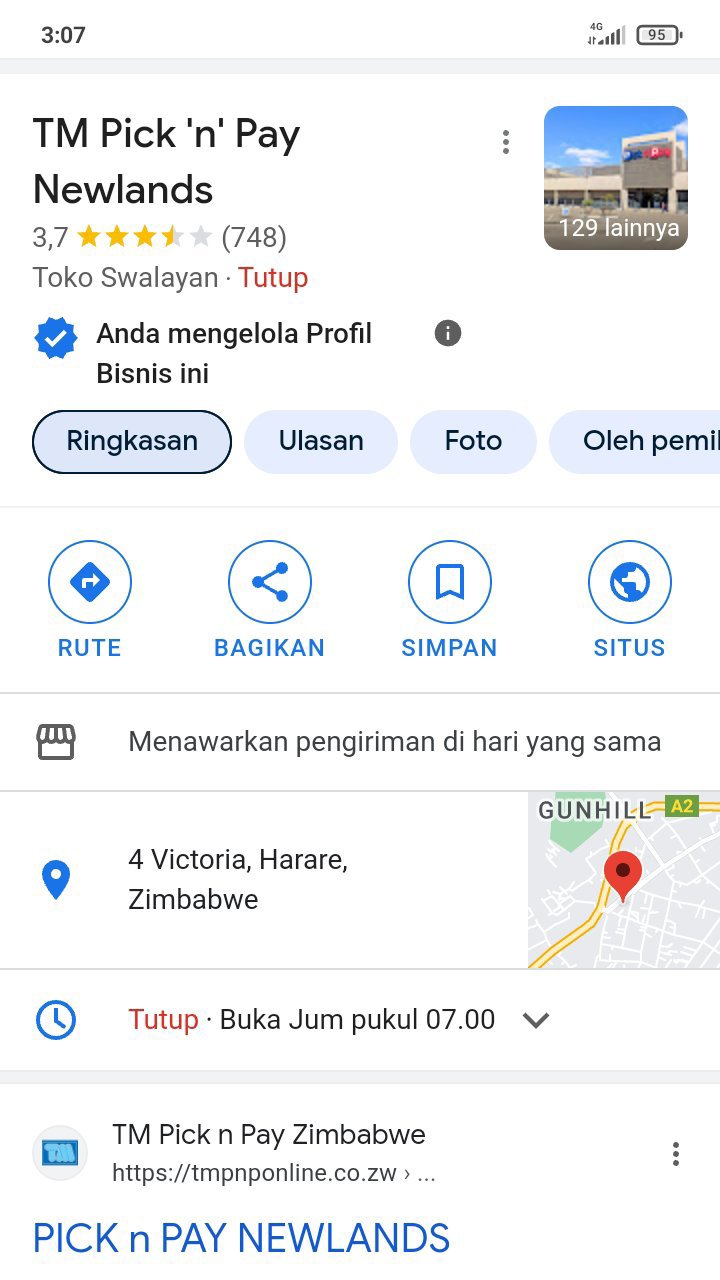
Task: Open the options for the TM Pick n Pay Zimbabwe result
Action: [676, 1154]
